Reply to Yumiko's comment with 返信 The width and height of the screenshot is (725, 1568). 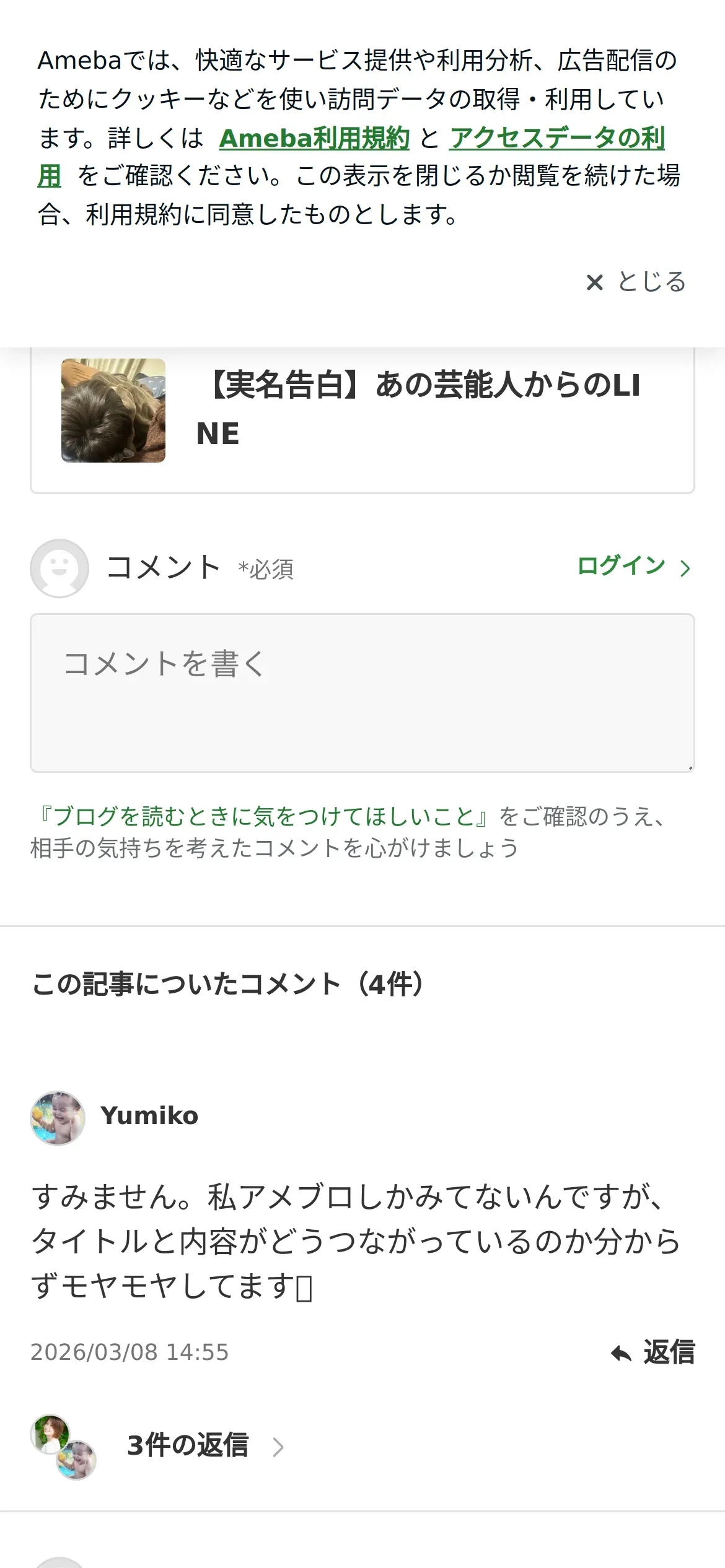[653, 1352]
